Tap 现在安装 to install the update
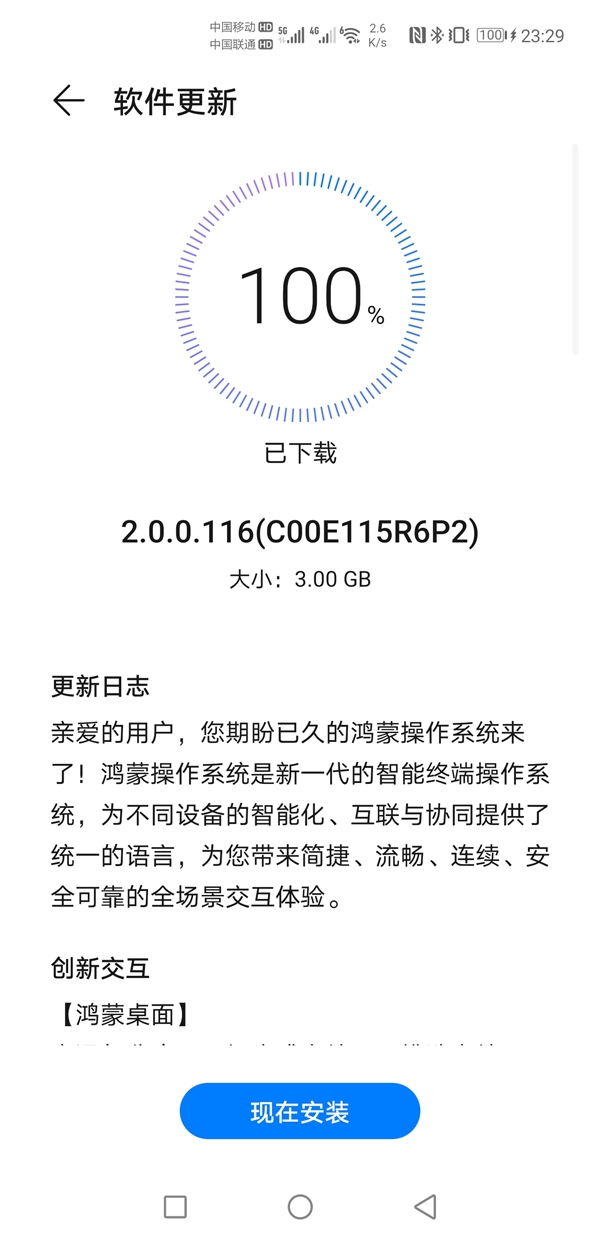600x1237 pixels. point(299,1111)
